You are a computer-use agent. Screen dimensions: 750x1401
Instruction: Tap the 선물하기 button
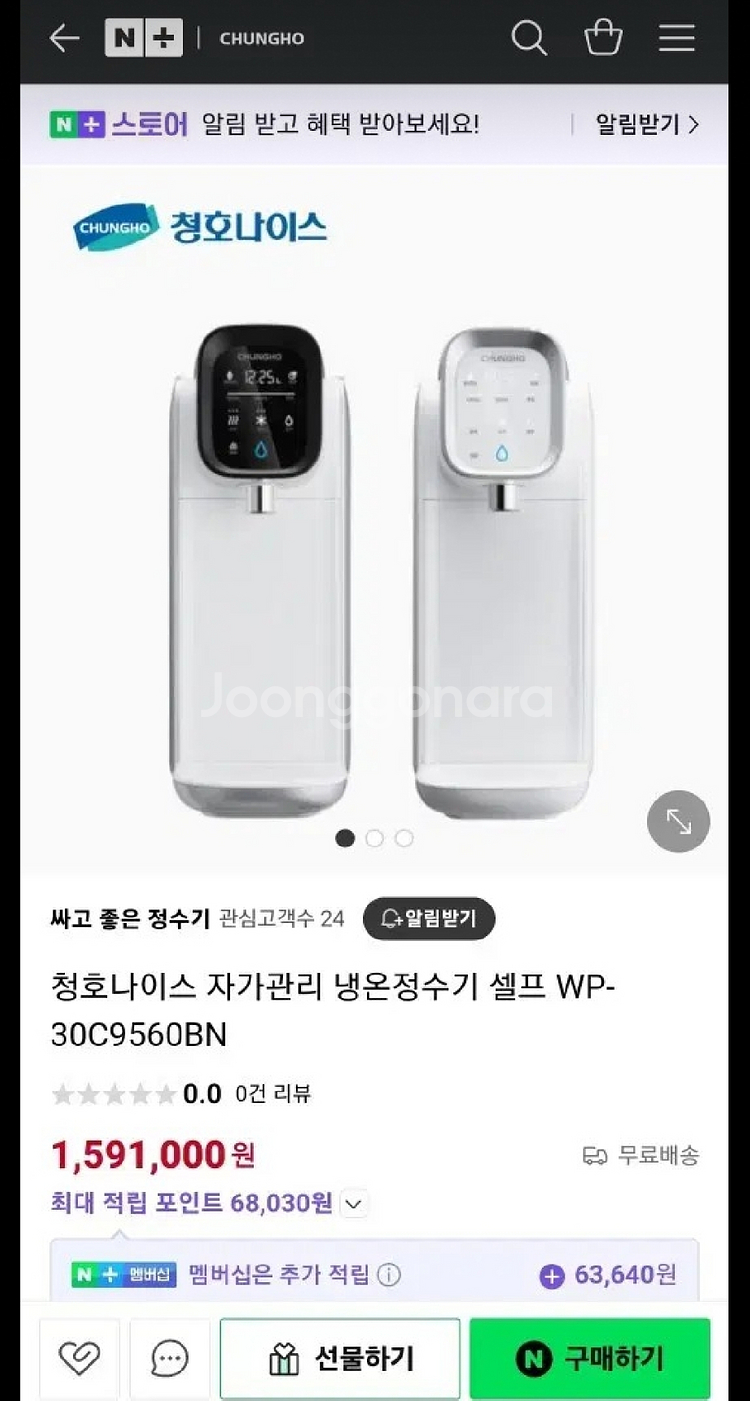[x=340, y=1358]
